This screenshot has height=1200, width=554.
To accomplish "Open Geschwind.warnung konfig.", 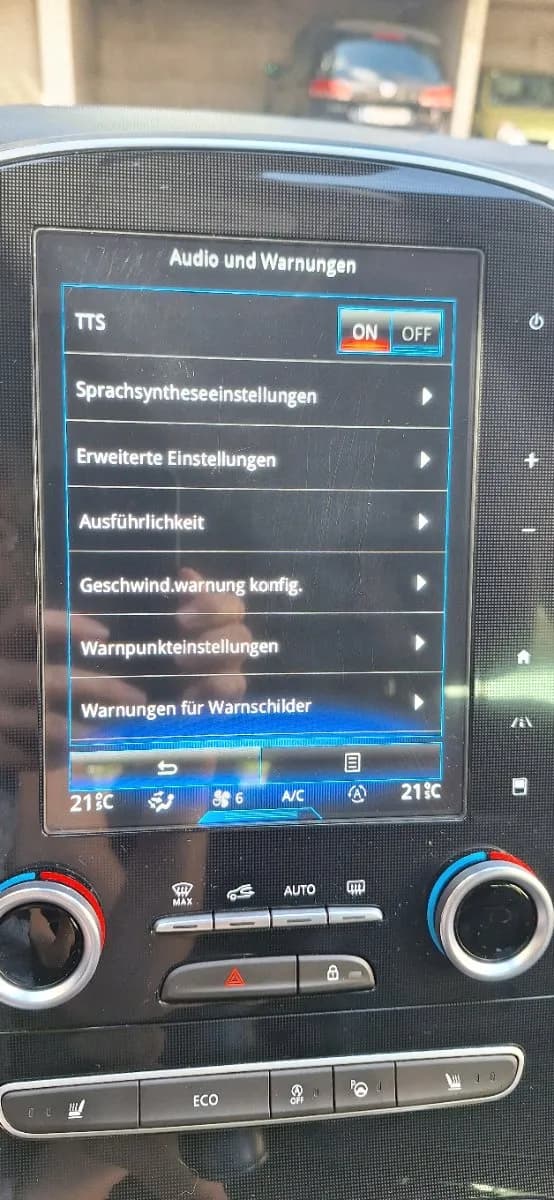I will (257, 583).
